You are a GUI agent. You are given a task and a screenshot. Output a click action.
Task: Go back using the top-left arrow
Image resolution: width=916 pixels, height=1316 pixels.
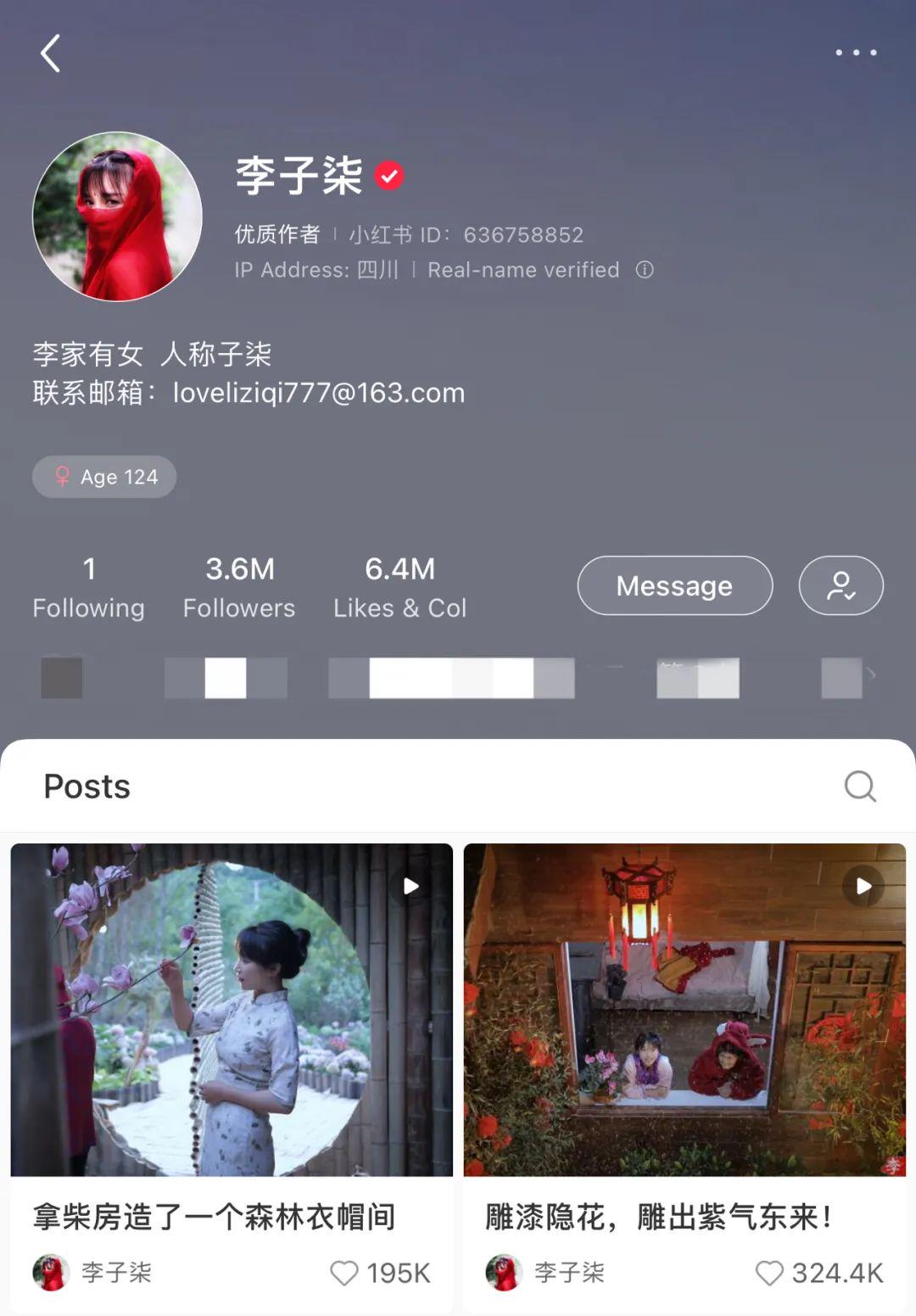pos(51,53)
